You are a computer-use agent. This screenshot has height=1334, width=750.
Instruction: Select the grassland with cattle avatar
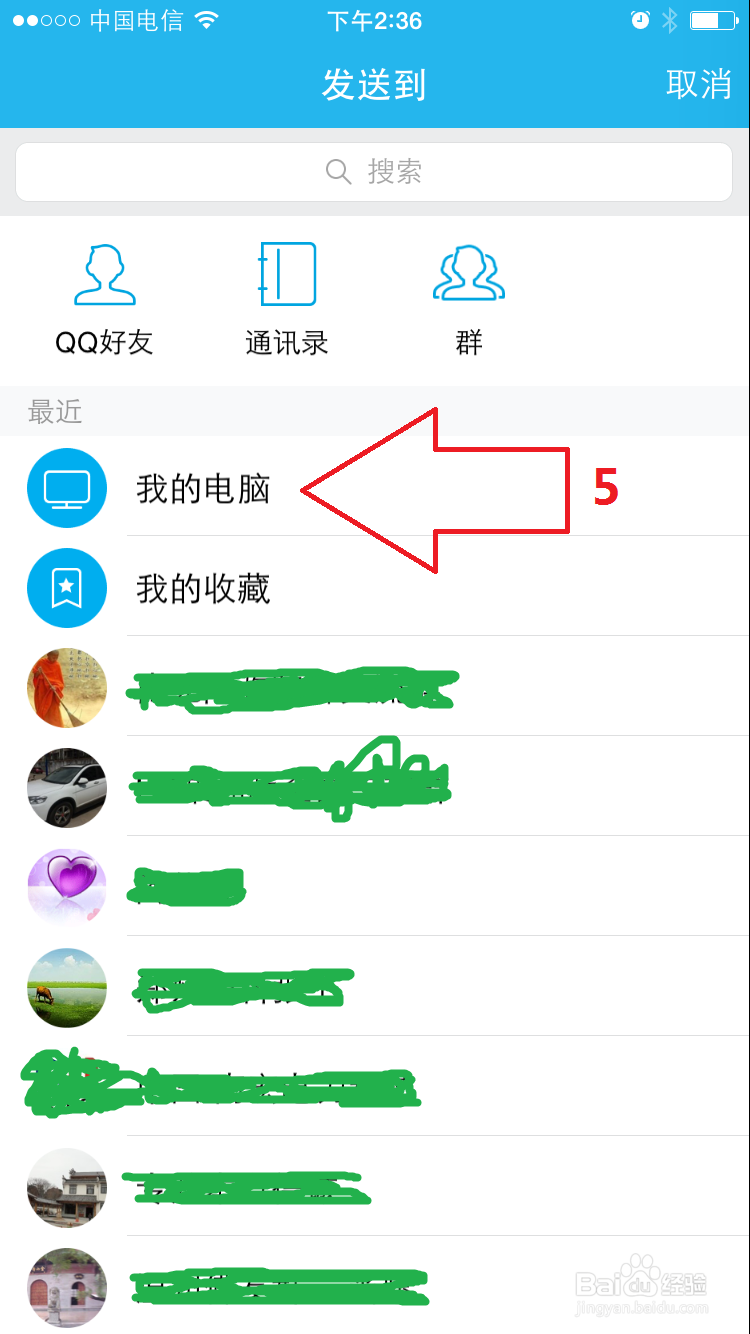[66, 988]
